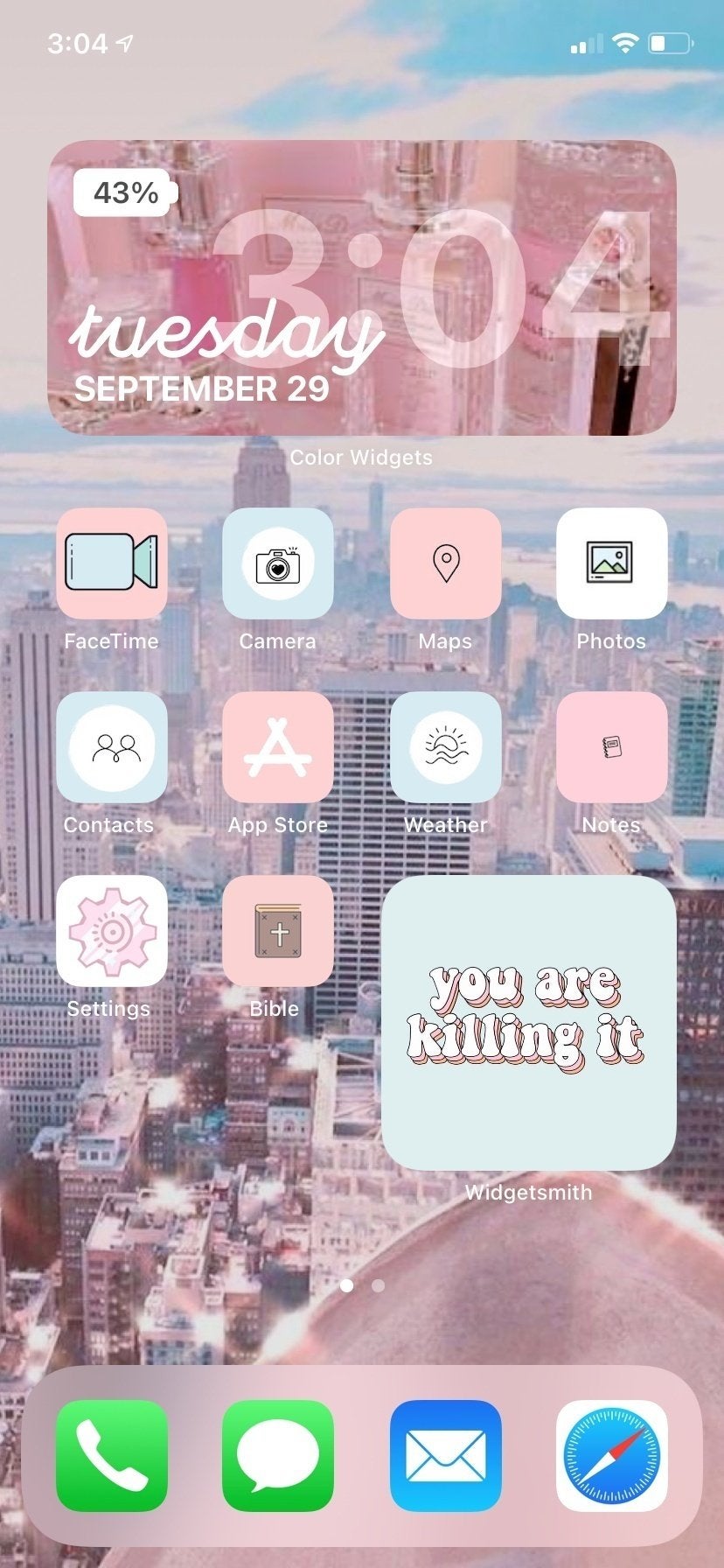
Task: Open Safari browser in the dock
Action: (611, 1456)
